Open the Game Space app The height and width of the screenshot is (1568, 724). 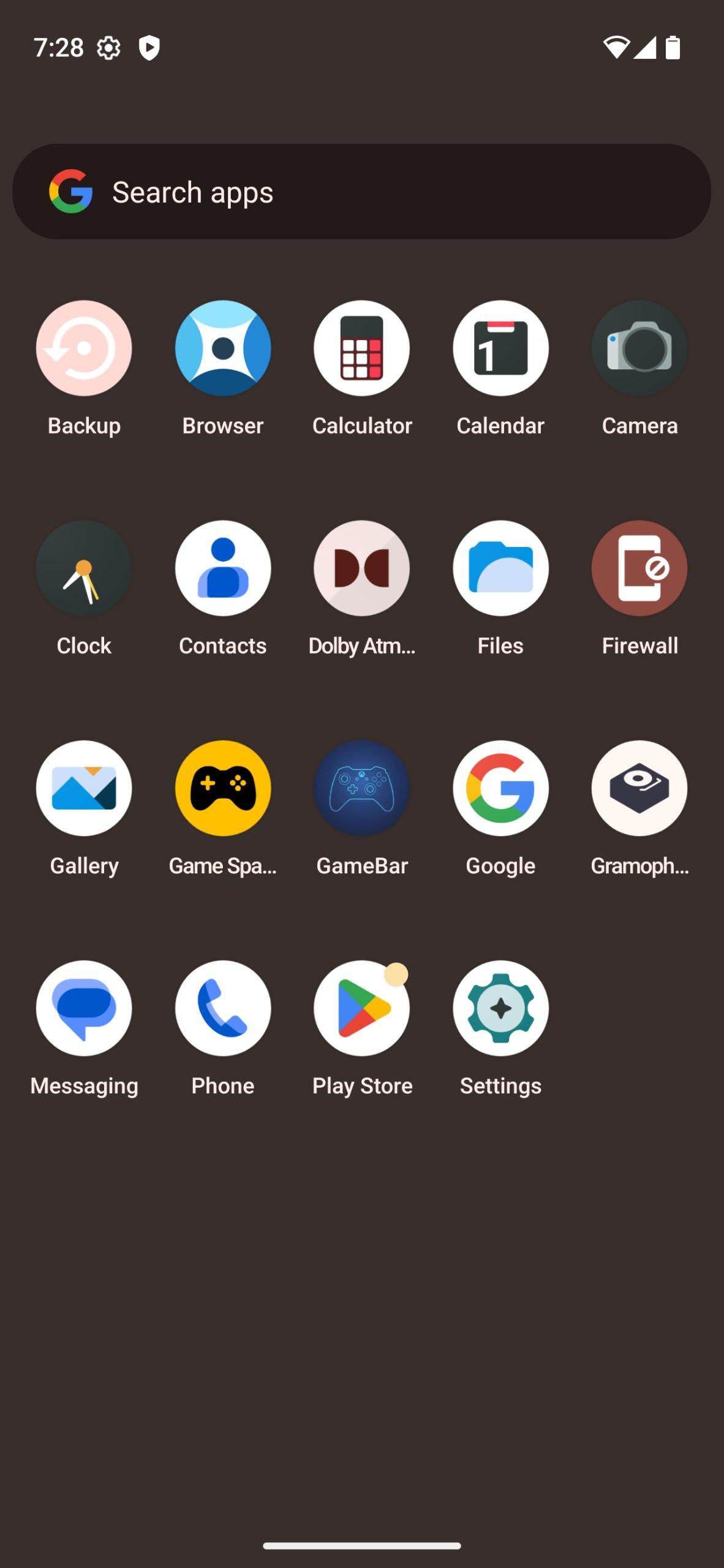pos(223,788)
